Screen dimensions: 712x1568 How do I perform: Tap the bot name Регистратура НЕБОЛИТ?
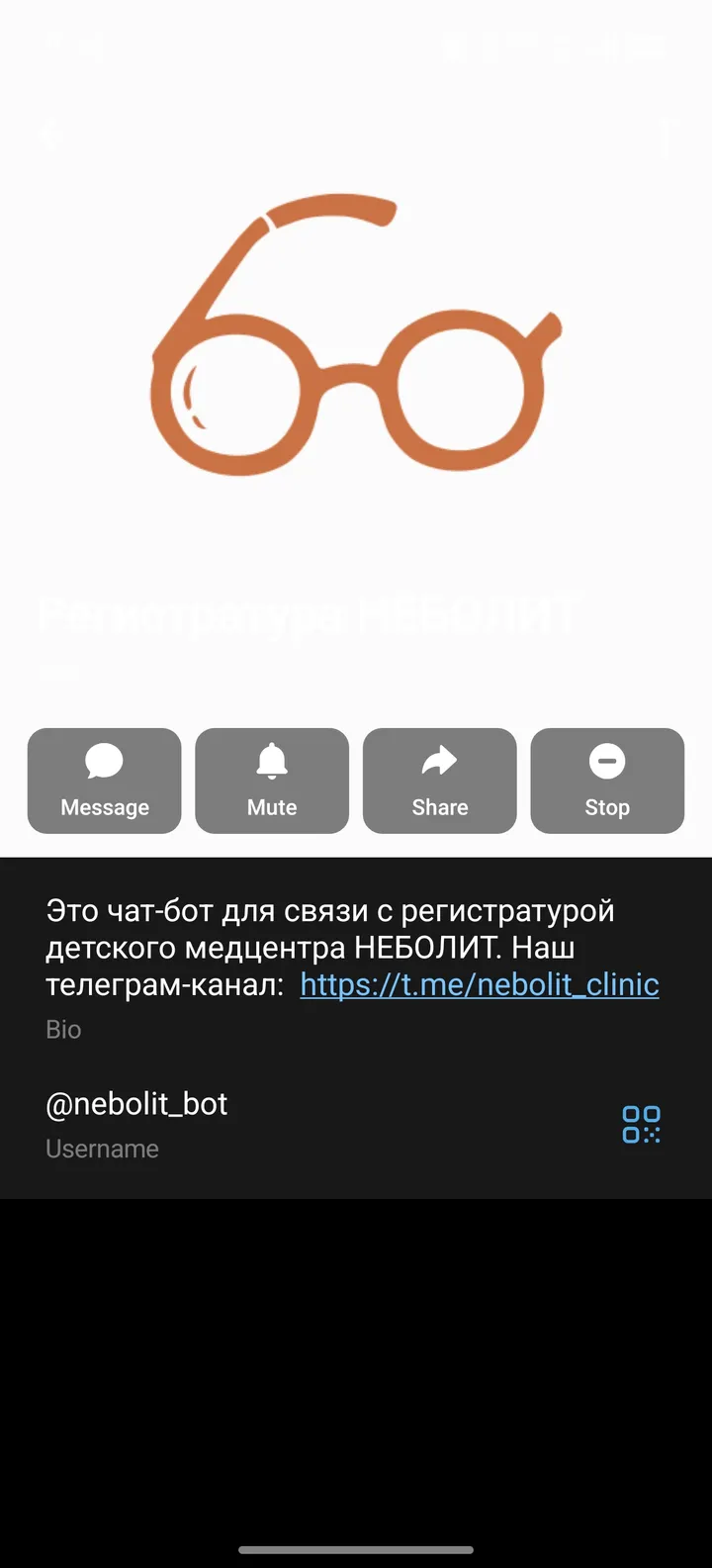click(x=307, y=615)
